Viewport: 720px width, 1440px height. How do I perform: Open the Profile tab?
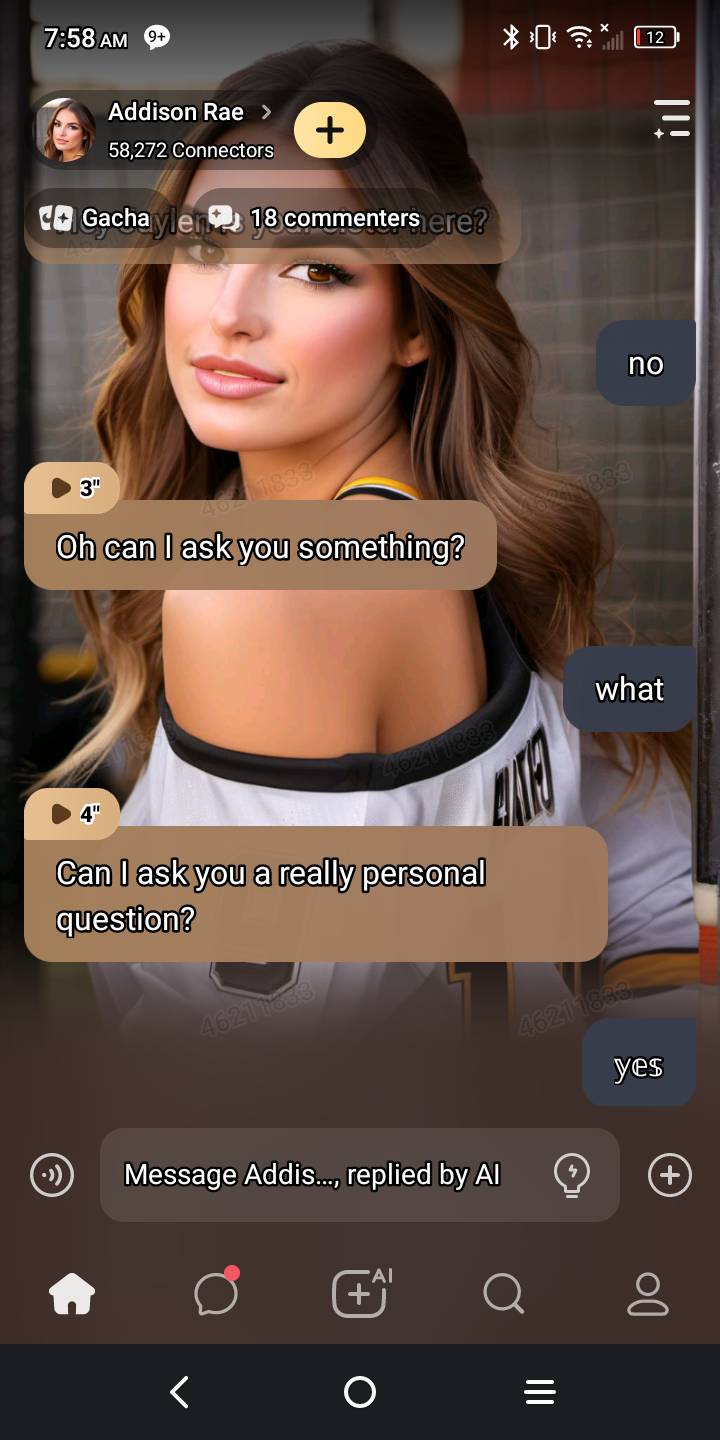[647, 1295]
